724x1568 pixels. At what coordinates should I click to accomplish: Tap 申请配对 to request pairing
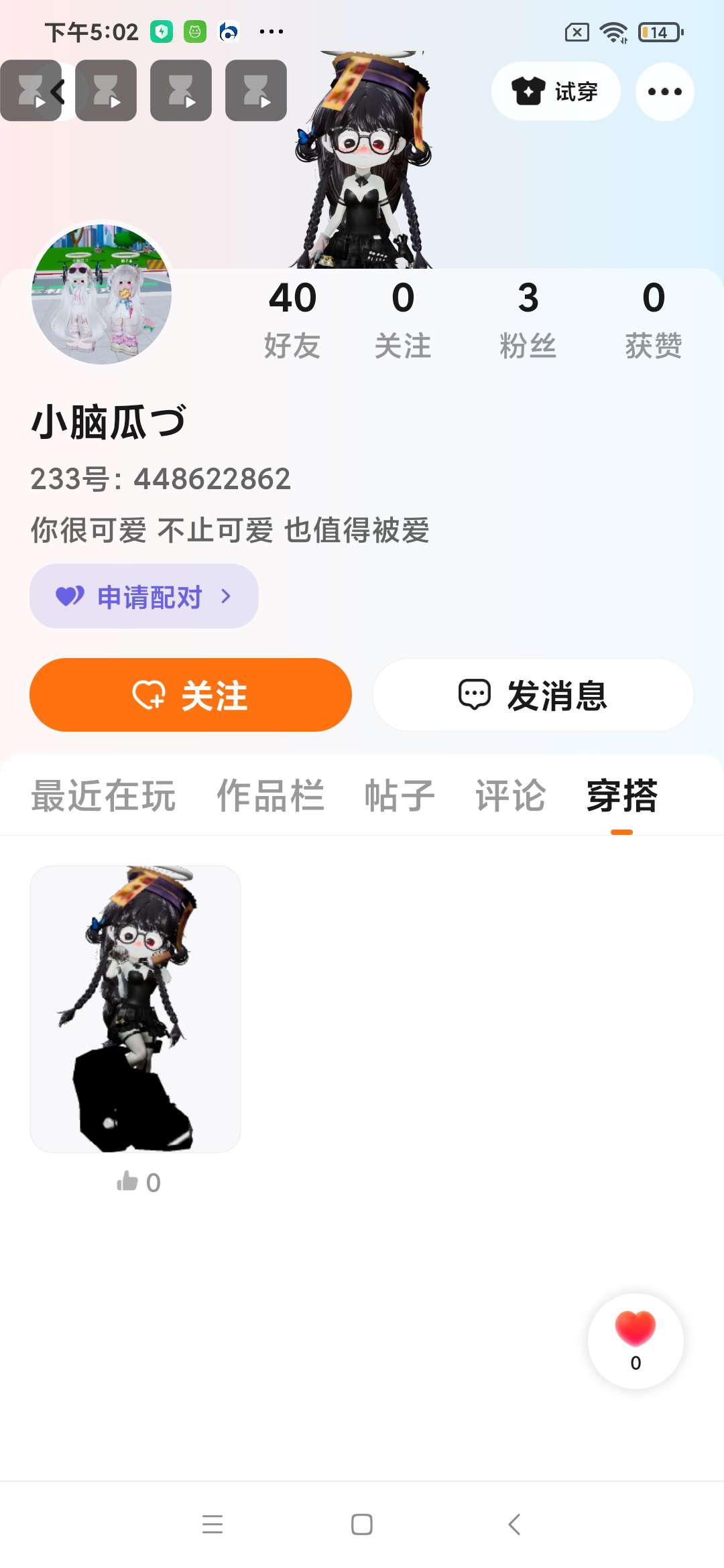pyautogui.click(x=144, y=596)
